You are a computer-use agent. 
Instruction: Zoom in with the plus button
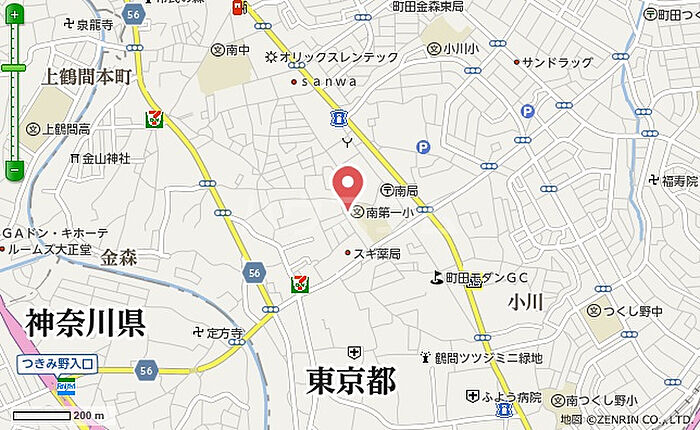(13, 13)
